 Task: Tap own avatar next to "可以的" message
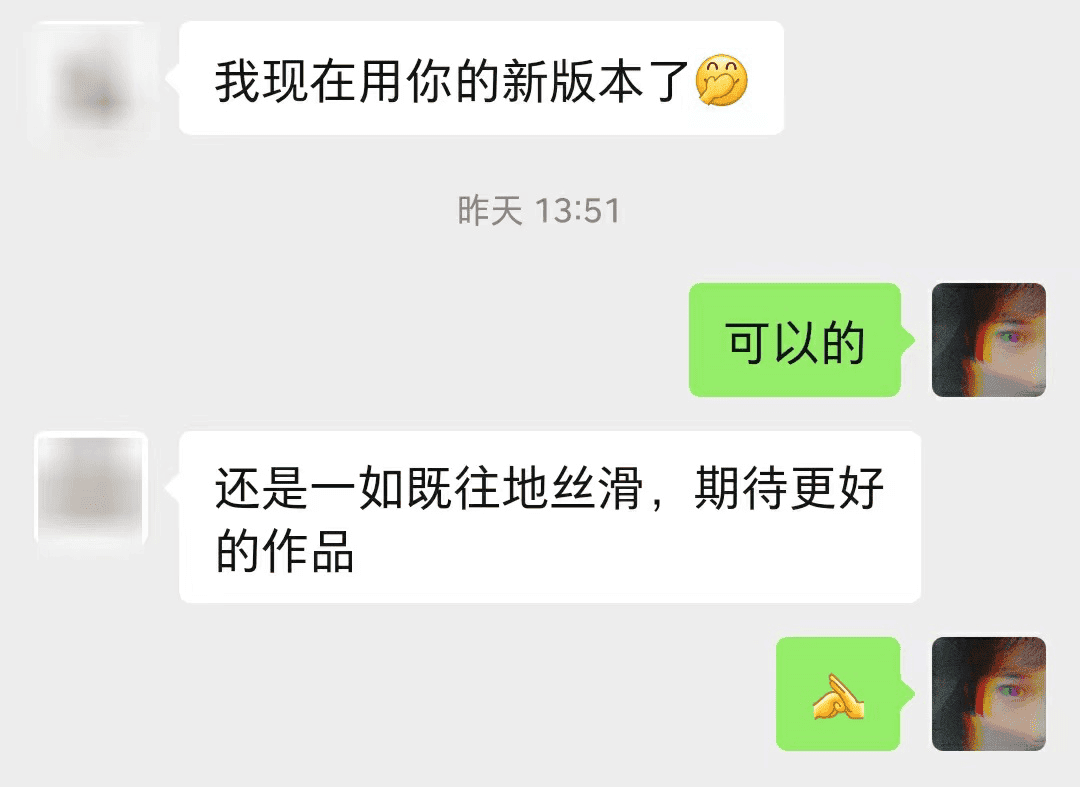click(988, 340)
